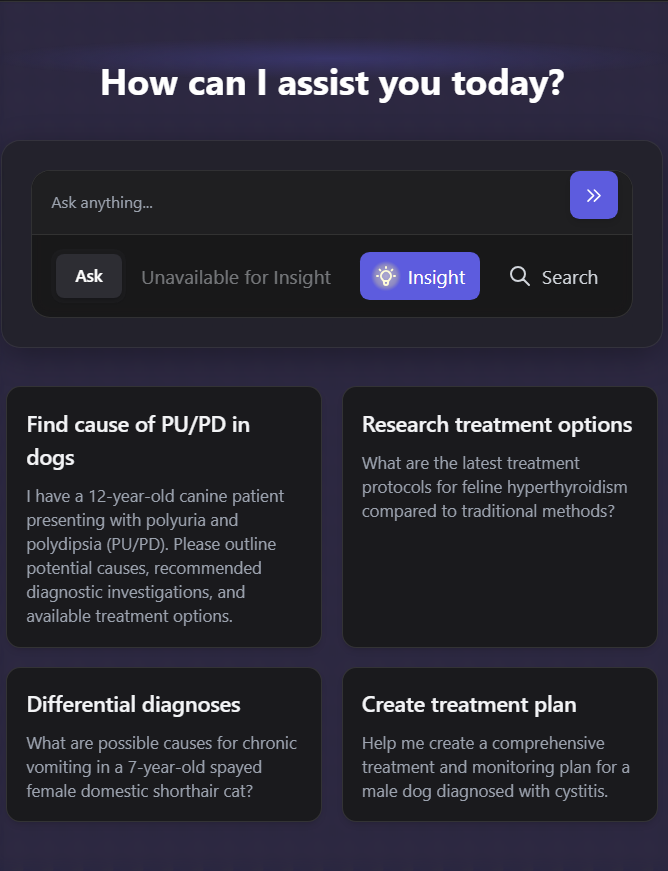
Task: Pick the Create treatment plan prompt card
Action: [x=499, y=744]
